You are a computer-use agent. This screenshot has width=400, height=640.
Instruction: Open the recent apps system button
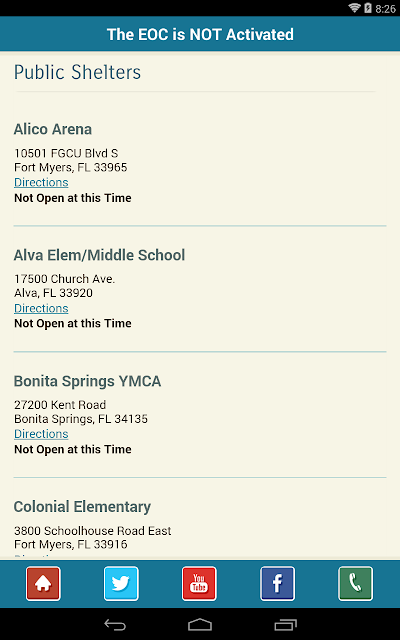(x=285, y=624)
